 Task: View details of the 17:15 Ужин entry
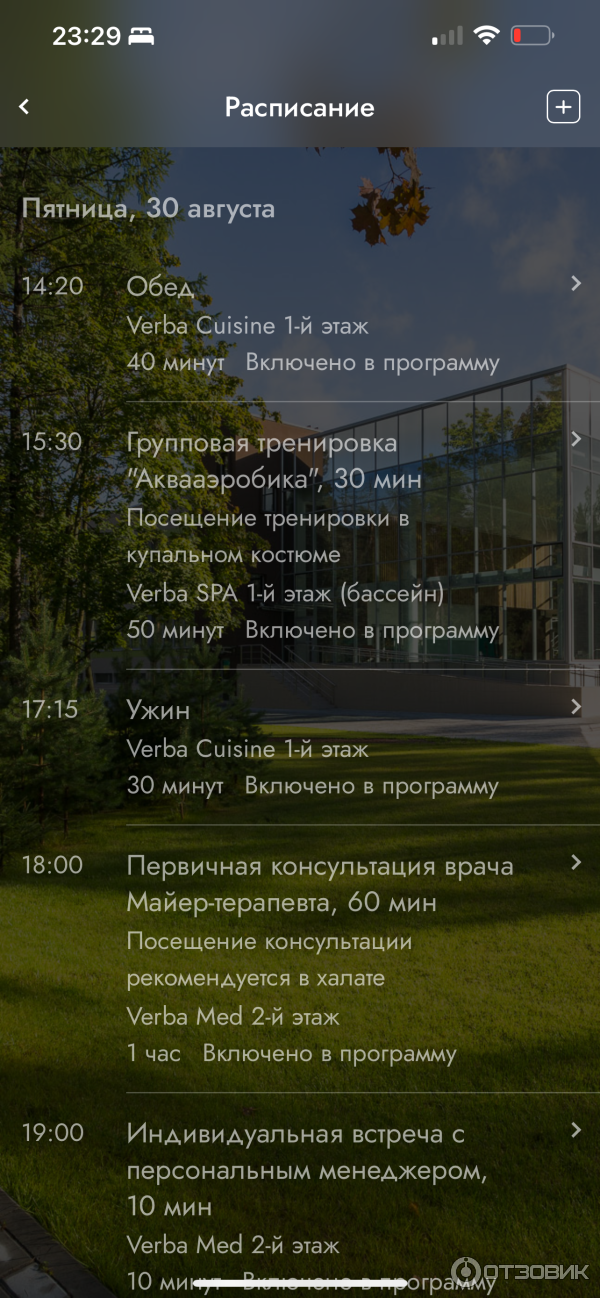click(310, 747)
